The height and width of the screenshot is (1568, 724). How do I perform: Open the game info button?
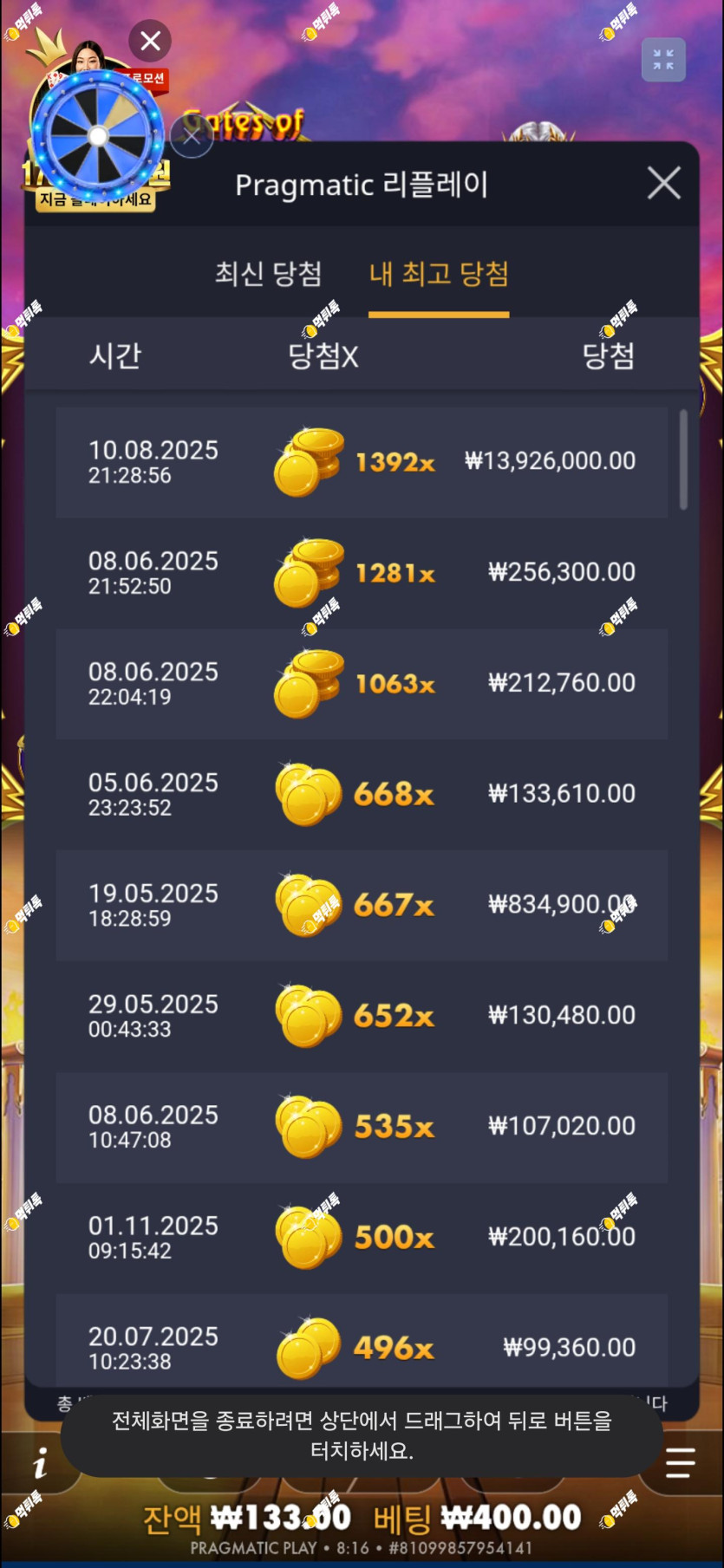40,1465
